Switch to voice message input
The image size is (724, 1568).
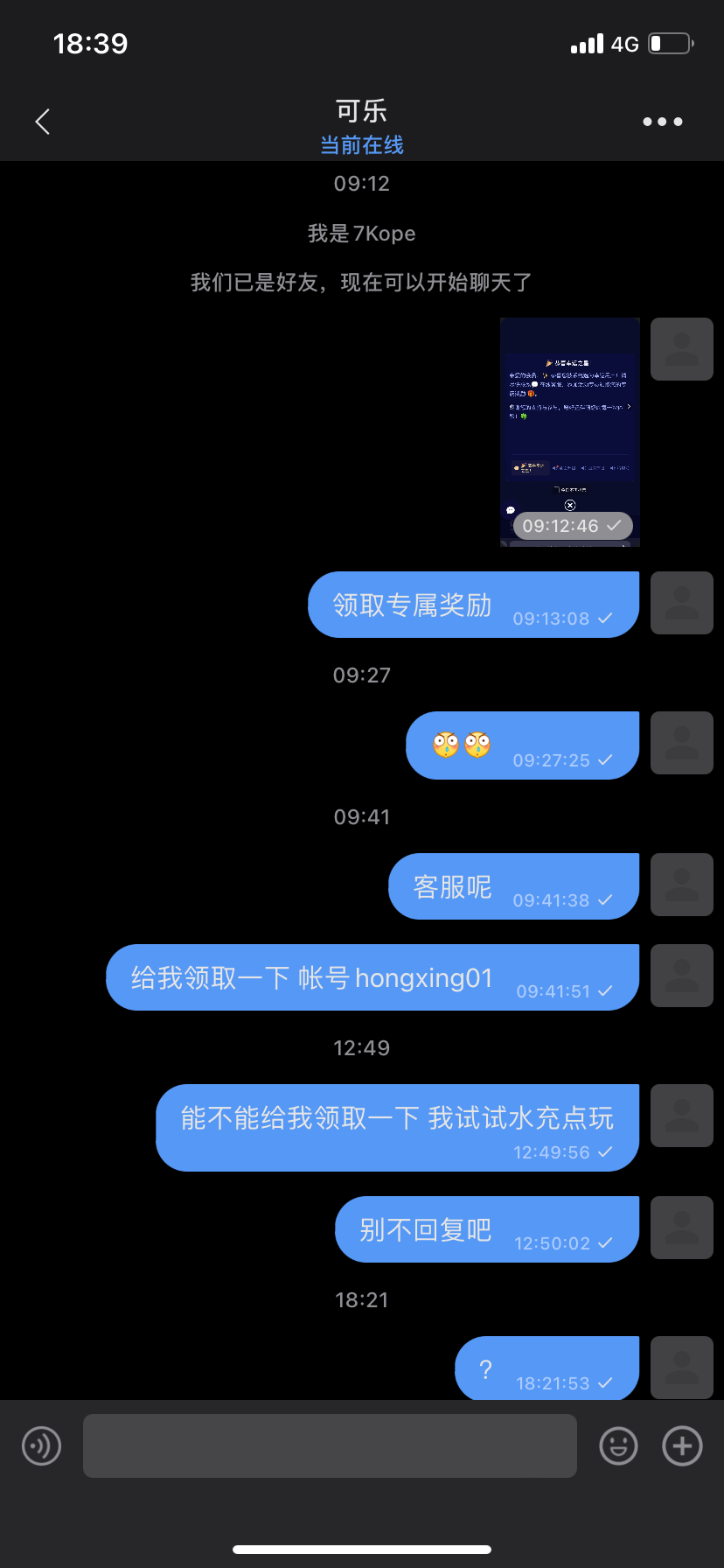click(x=41, y=1445)
